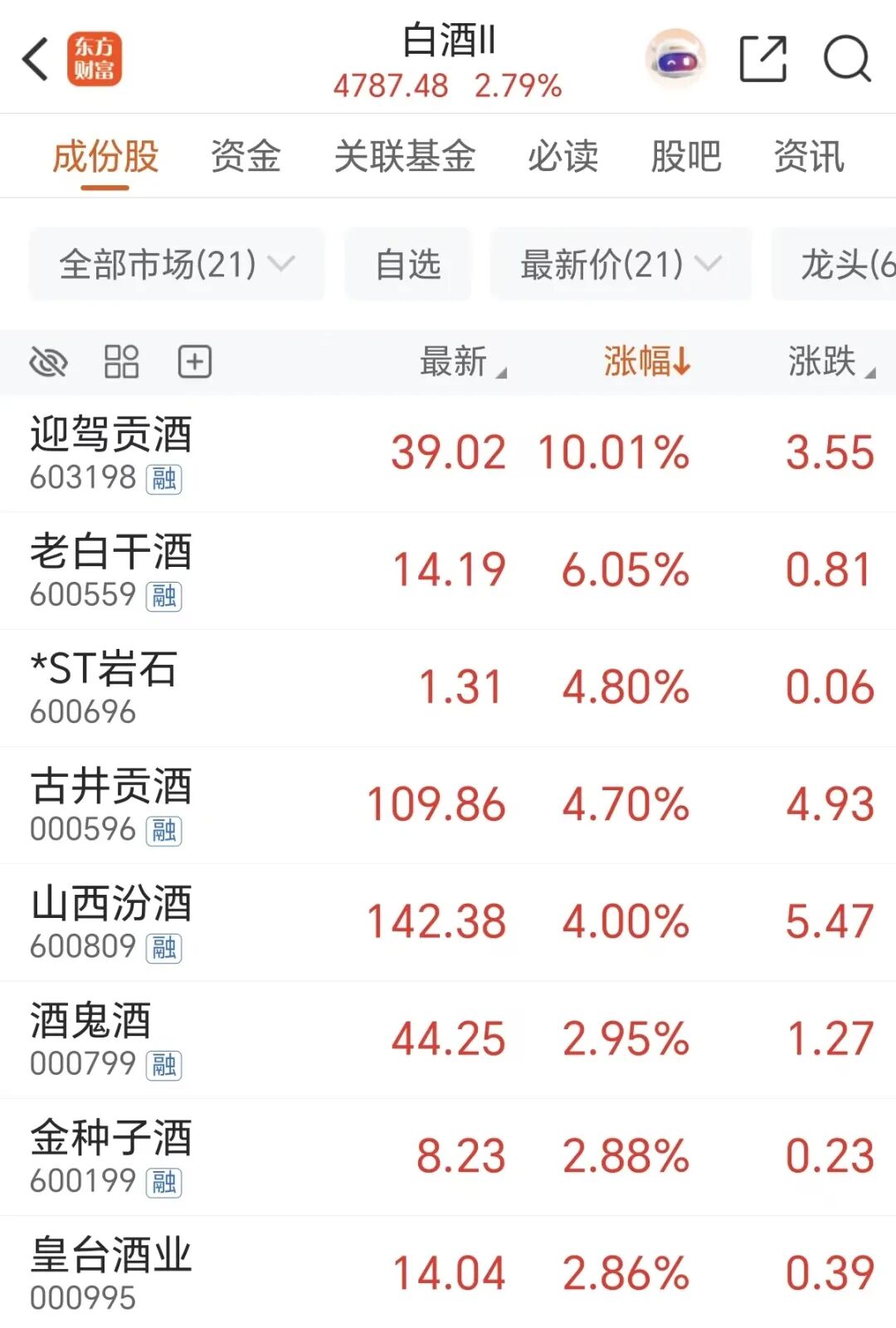Sort stocks by 最新 price column
Screen dimensions: 896x1328
point(461,362)
